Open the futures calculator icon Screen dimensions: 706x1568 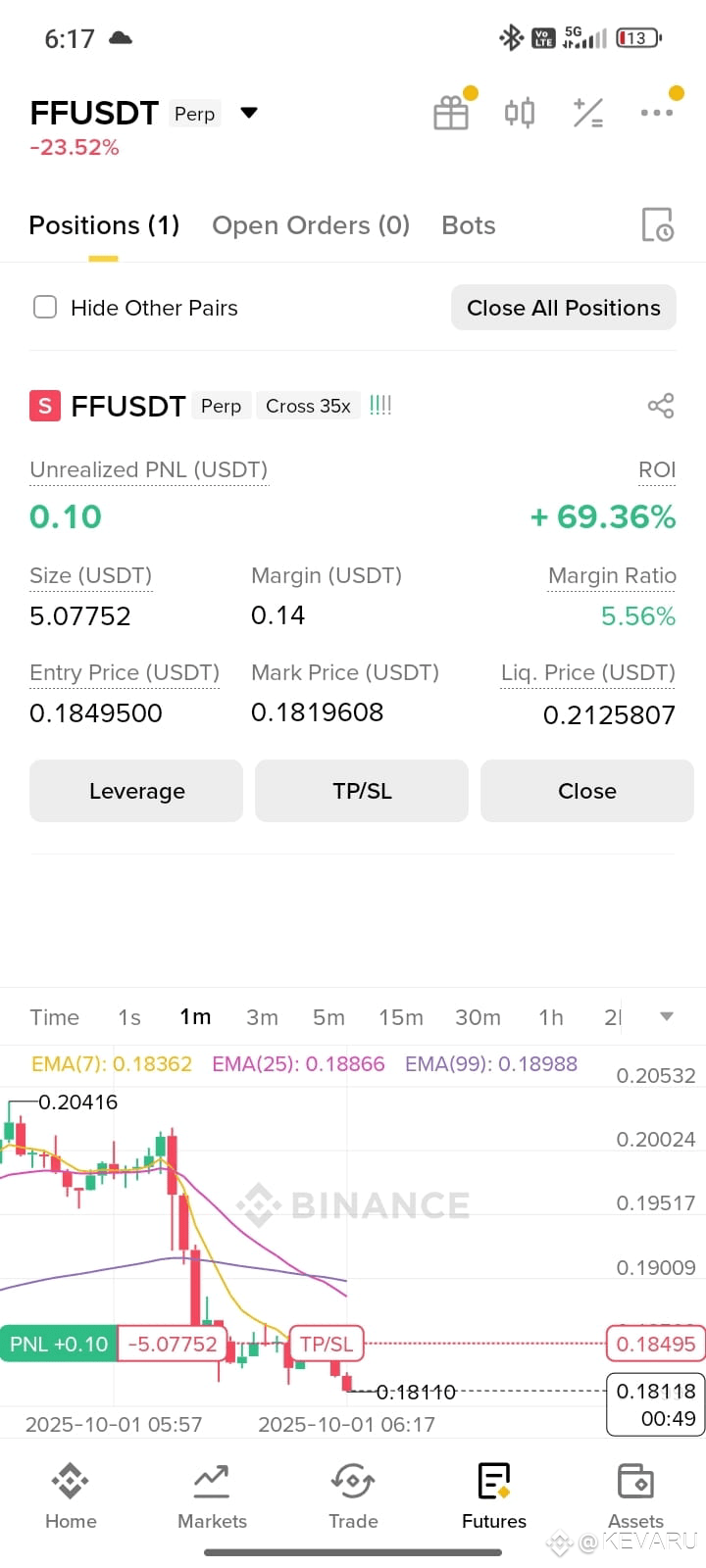(588, 113)
